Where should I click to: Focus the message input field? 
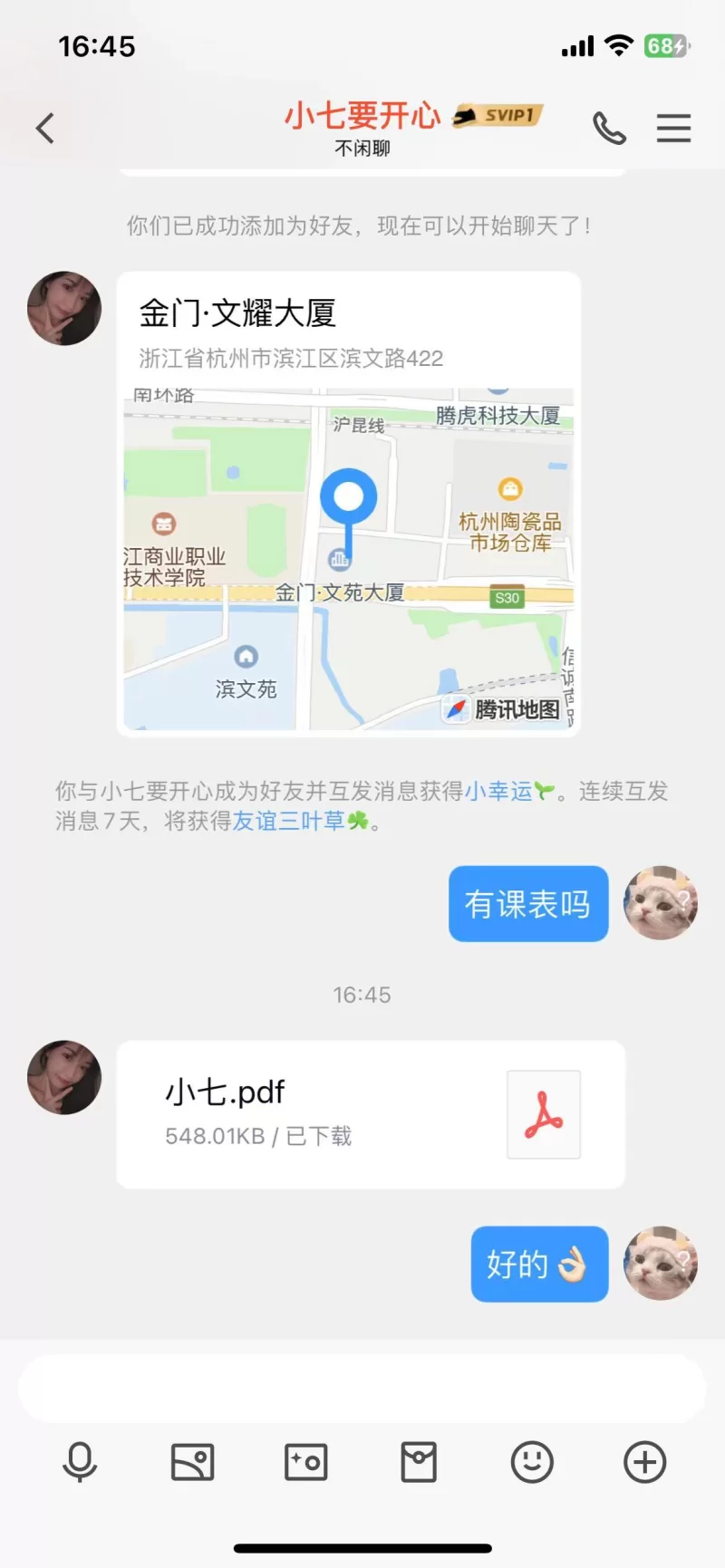click(x=362, y=1389)
